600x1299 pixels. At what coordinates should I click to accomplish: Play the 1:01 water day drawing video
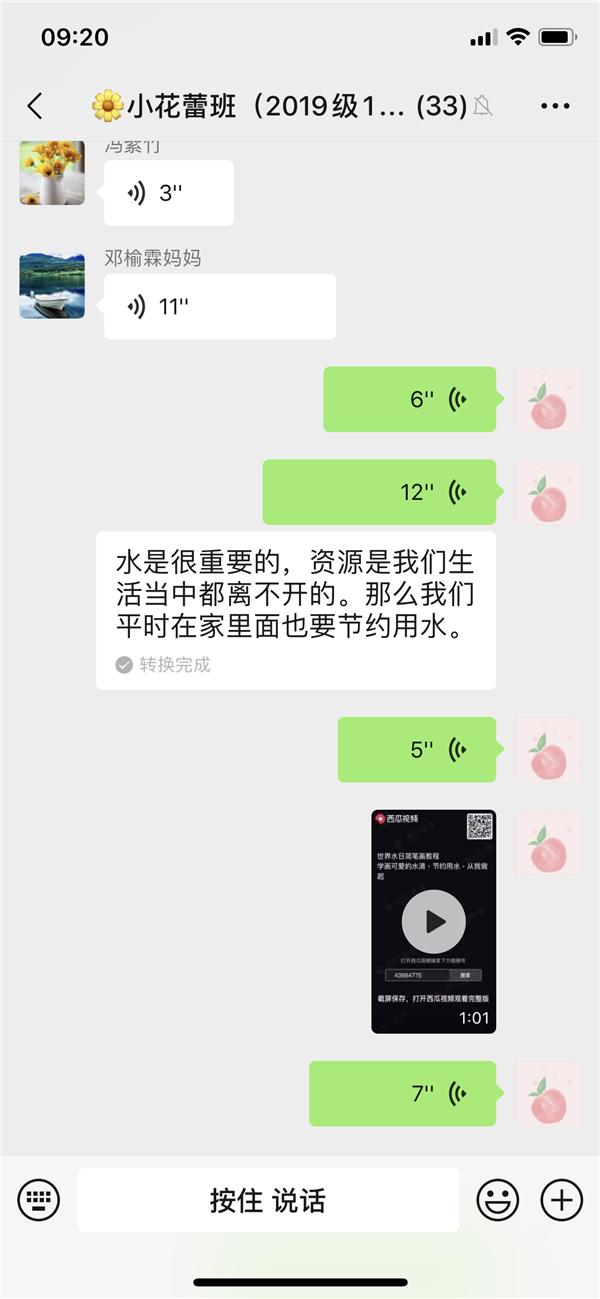tap(433, 921)
